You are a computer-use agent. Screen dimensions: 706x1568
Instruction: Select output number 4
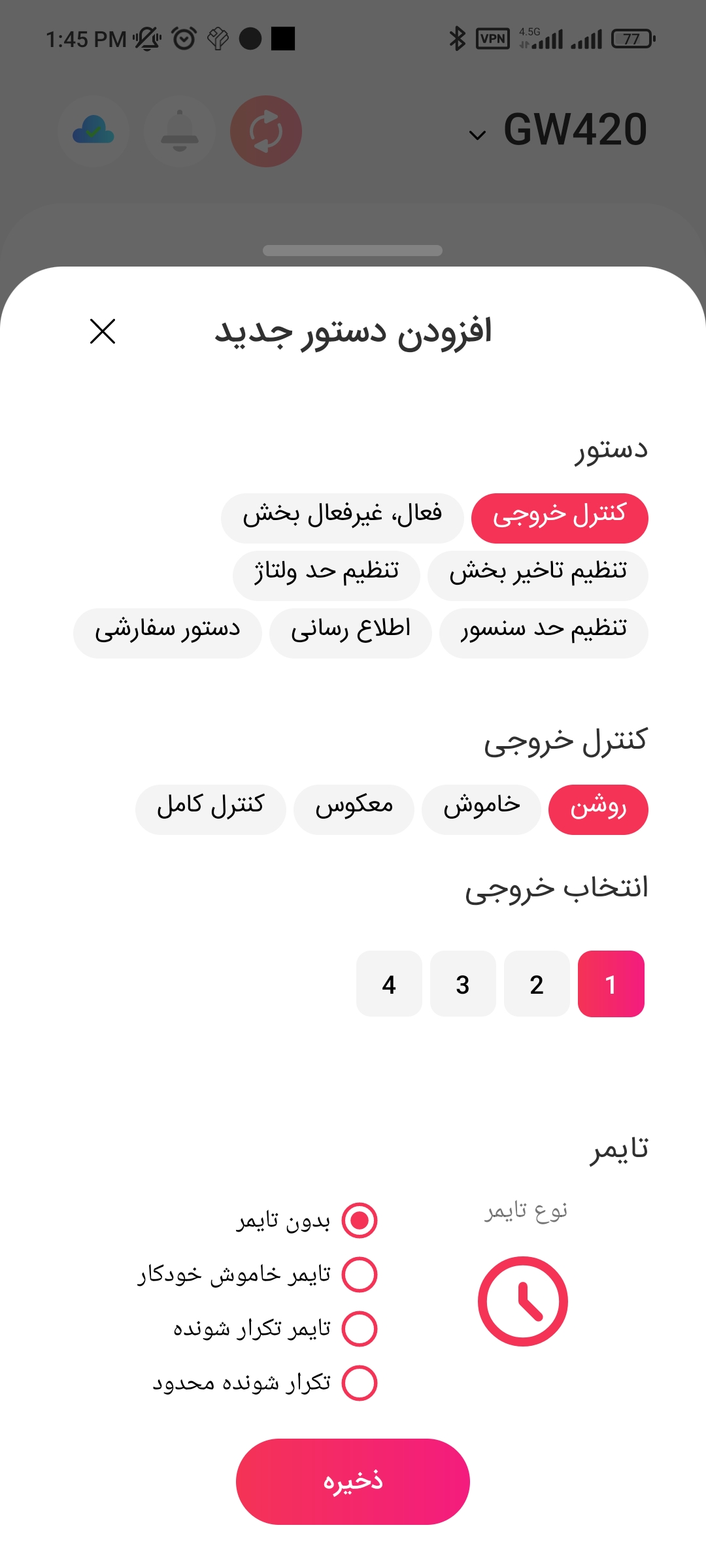coord(389,984)
